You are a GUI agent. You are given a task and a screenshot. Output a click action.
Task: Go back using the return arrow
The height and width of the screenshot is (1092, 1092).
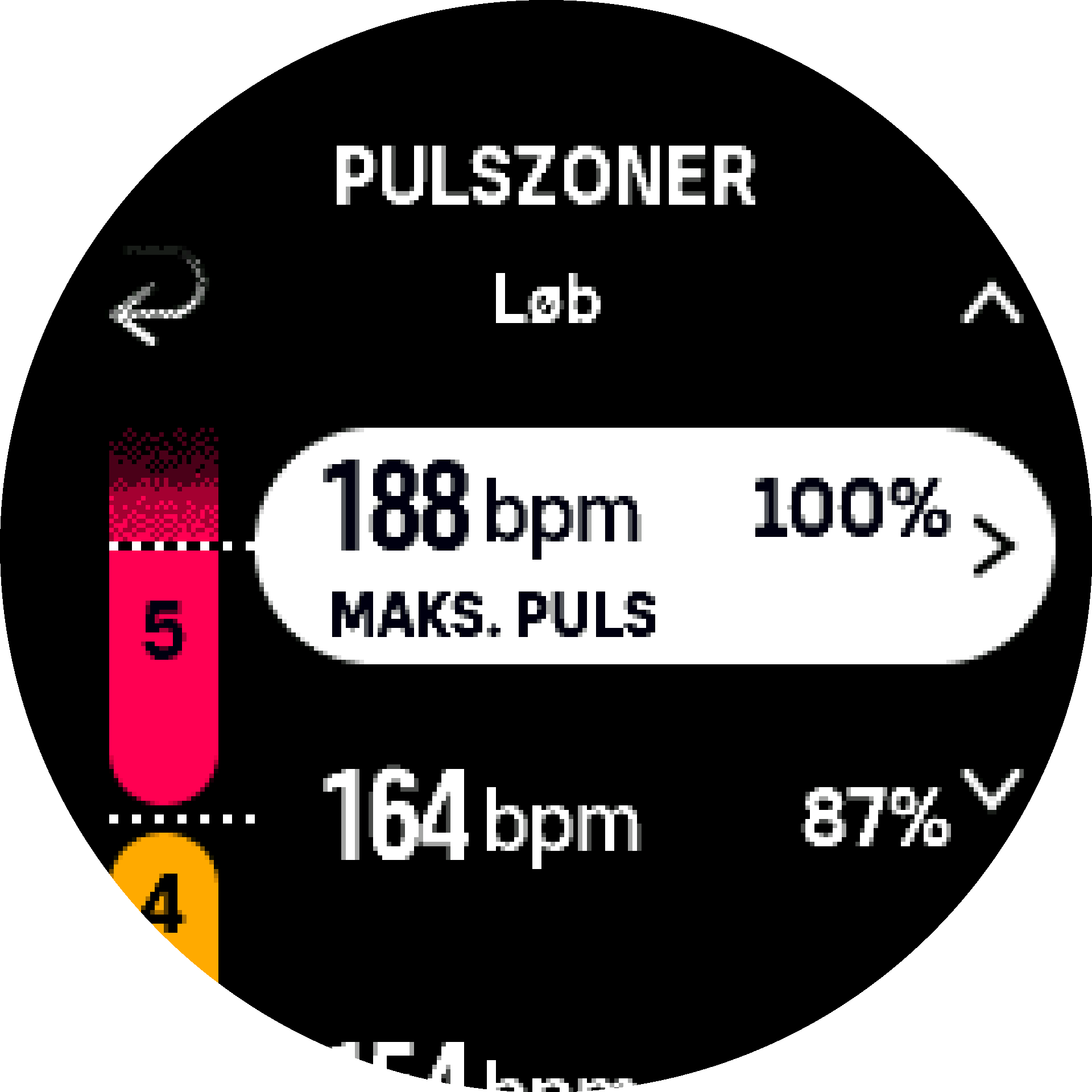pos(158,296)
